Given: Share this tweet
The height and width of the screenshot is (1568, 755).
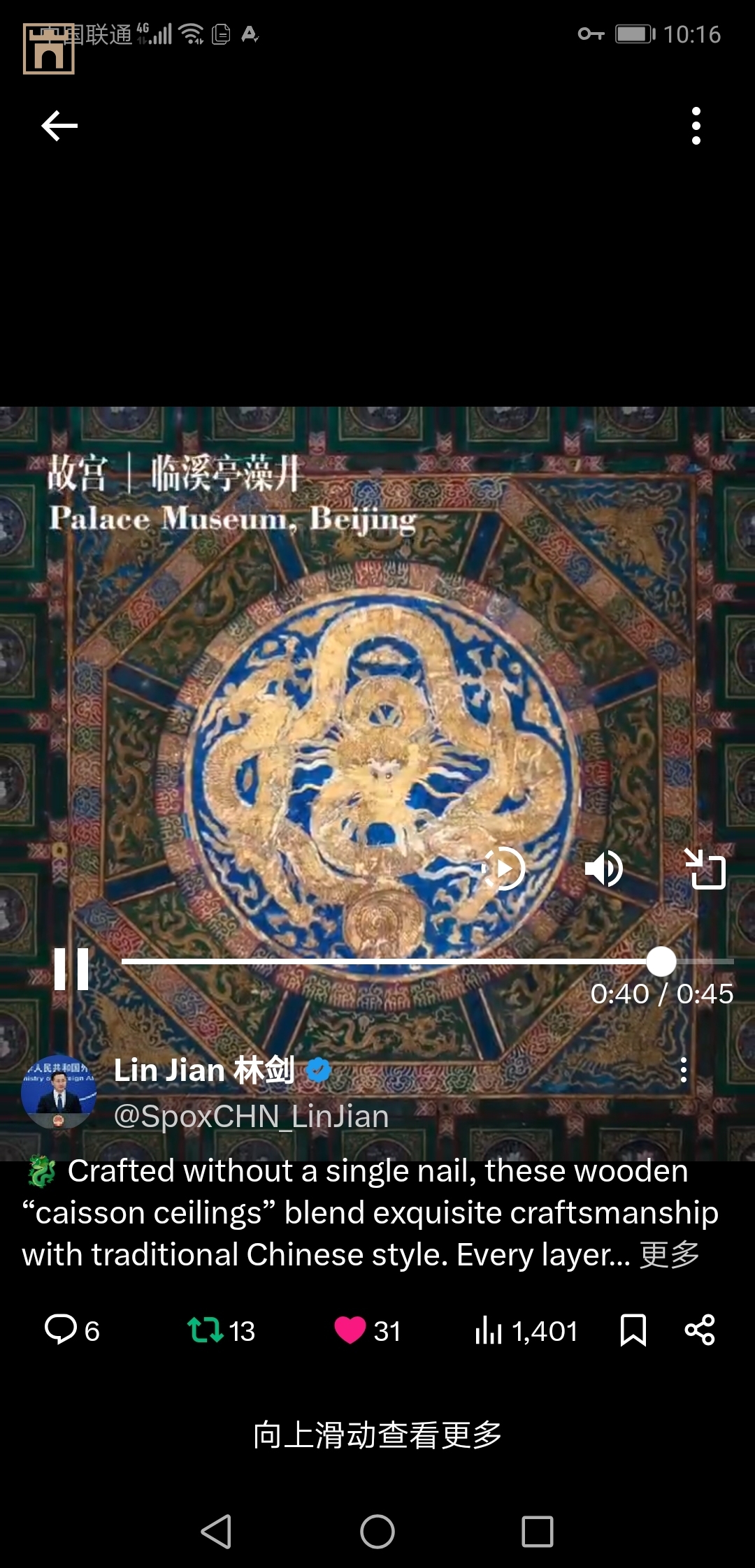Looking at the screenshot, I should tap(700, 1330).
